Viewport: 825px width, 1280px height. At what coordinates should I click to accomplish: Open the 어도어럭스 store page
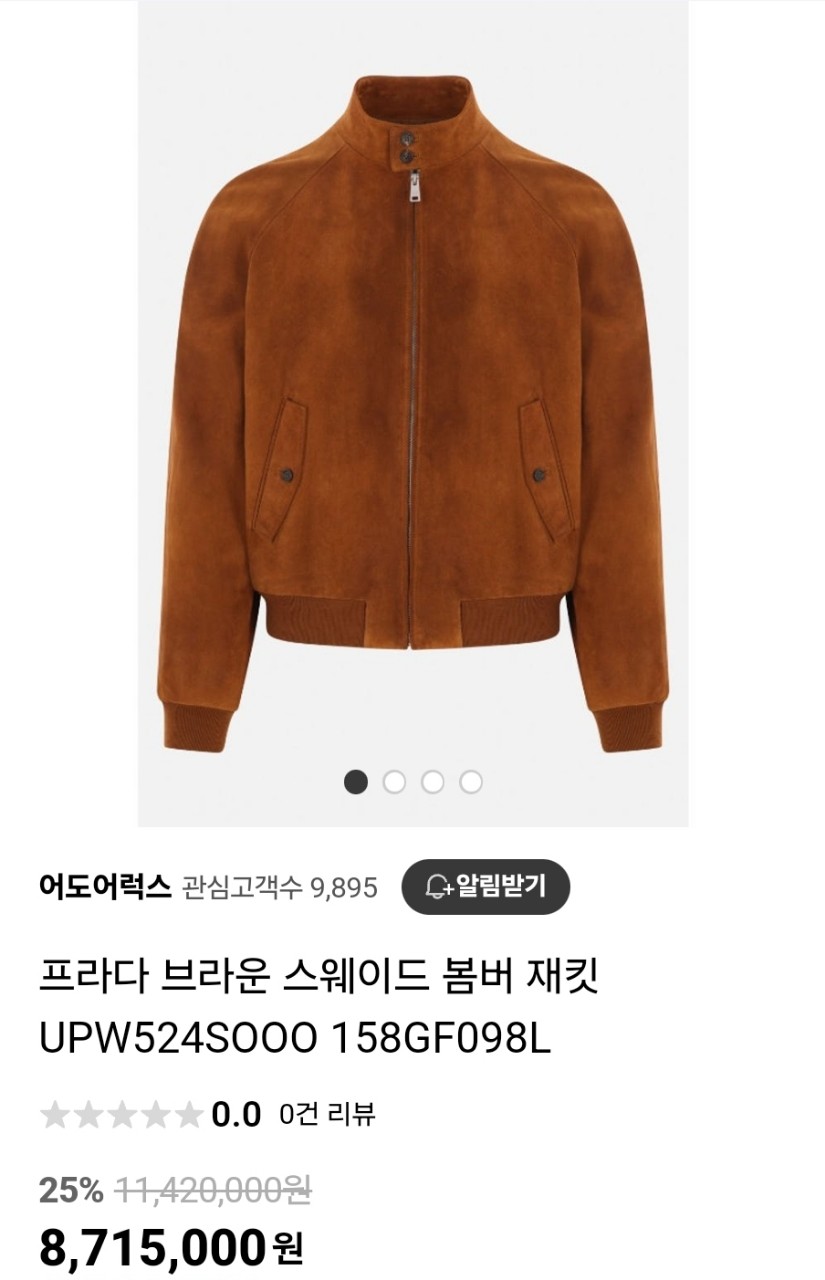pyautogui.click(x=104, y=886)
